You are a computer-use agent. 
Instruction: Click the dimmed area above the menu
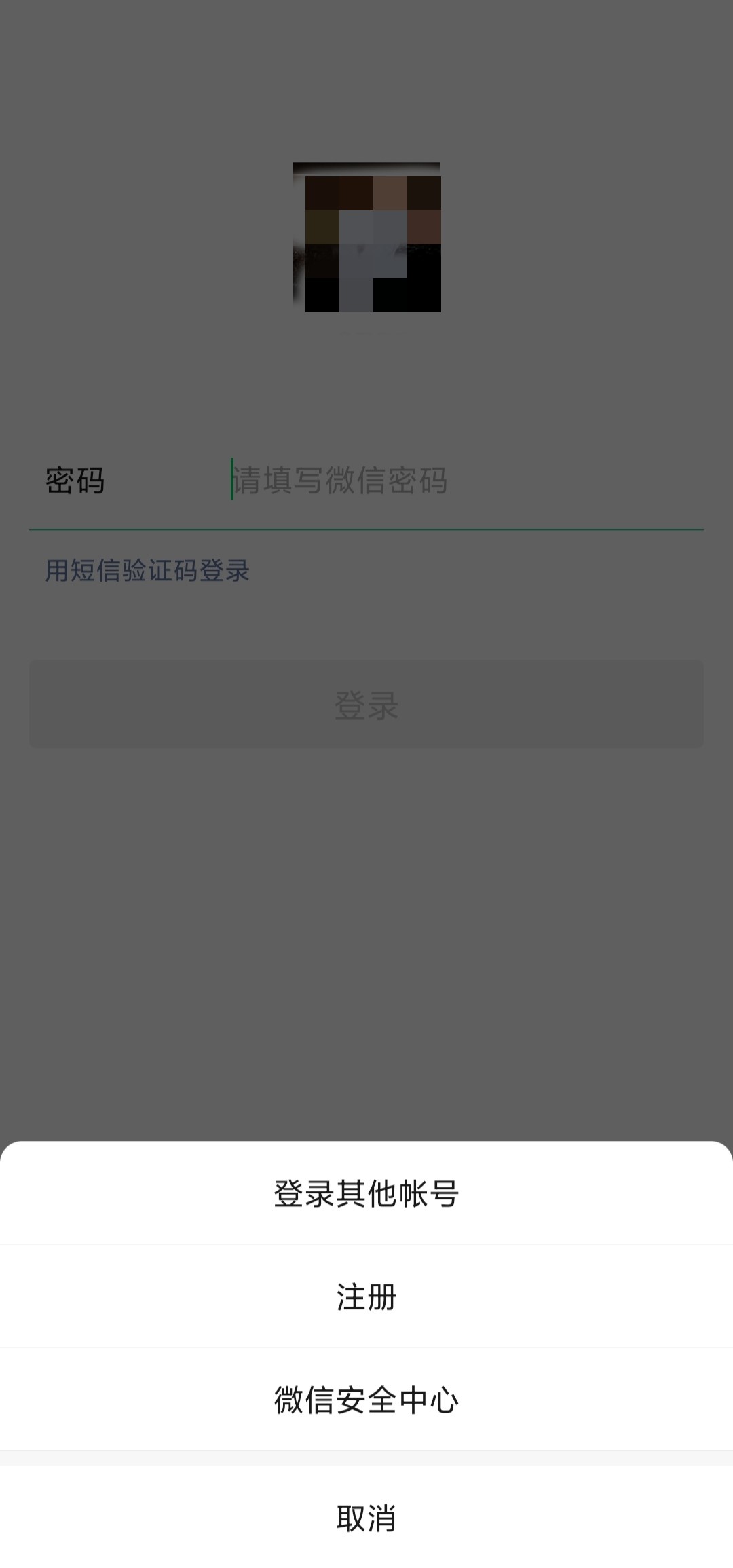366,950
